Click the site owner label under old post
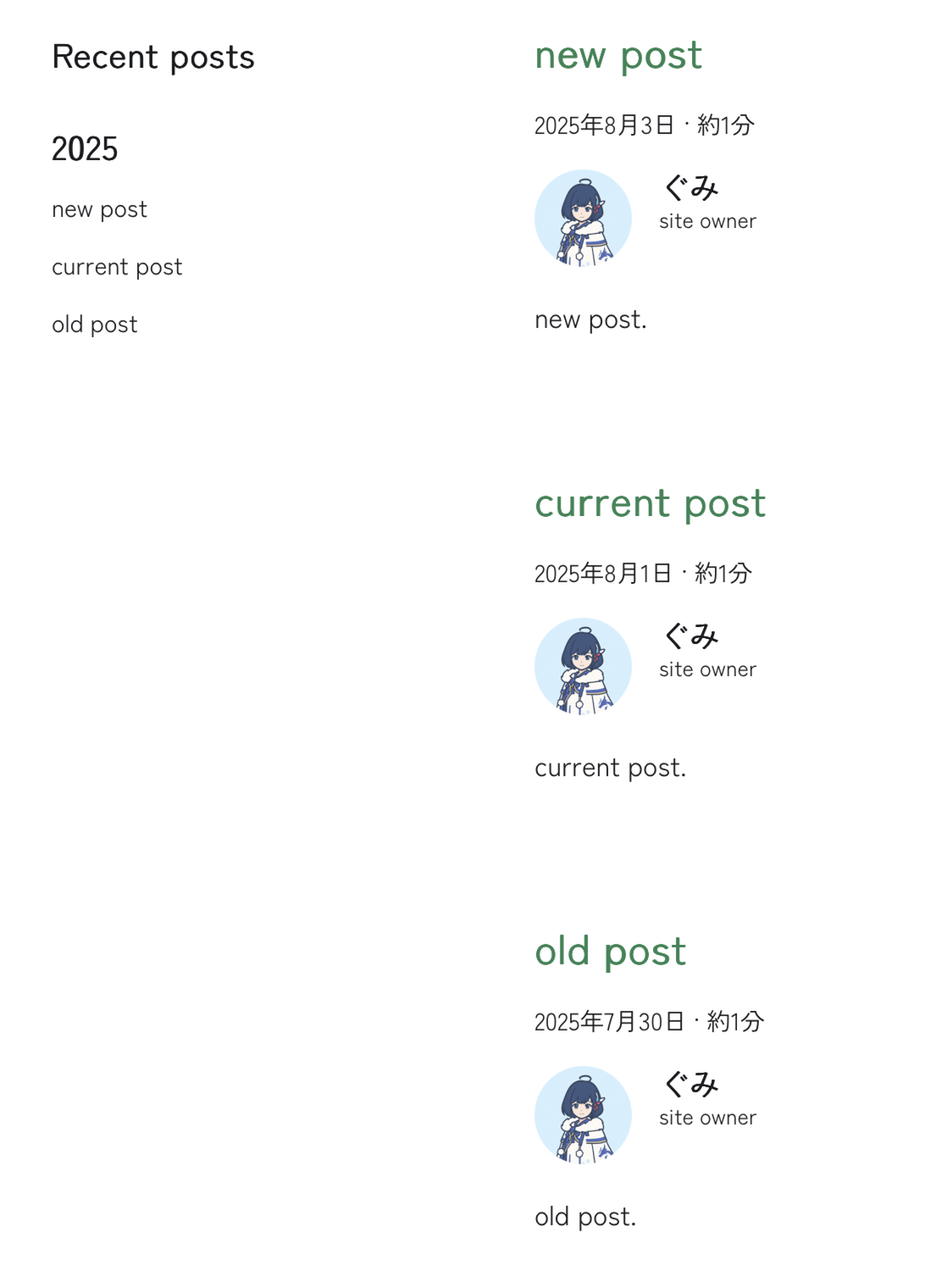 [x=708, y=1119]
